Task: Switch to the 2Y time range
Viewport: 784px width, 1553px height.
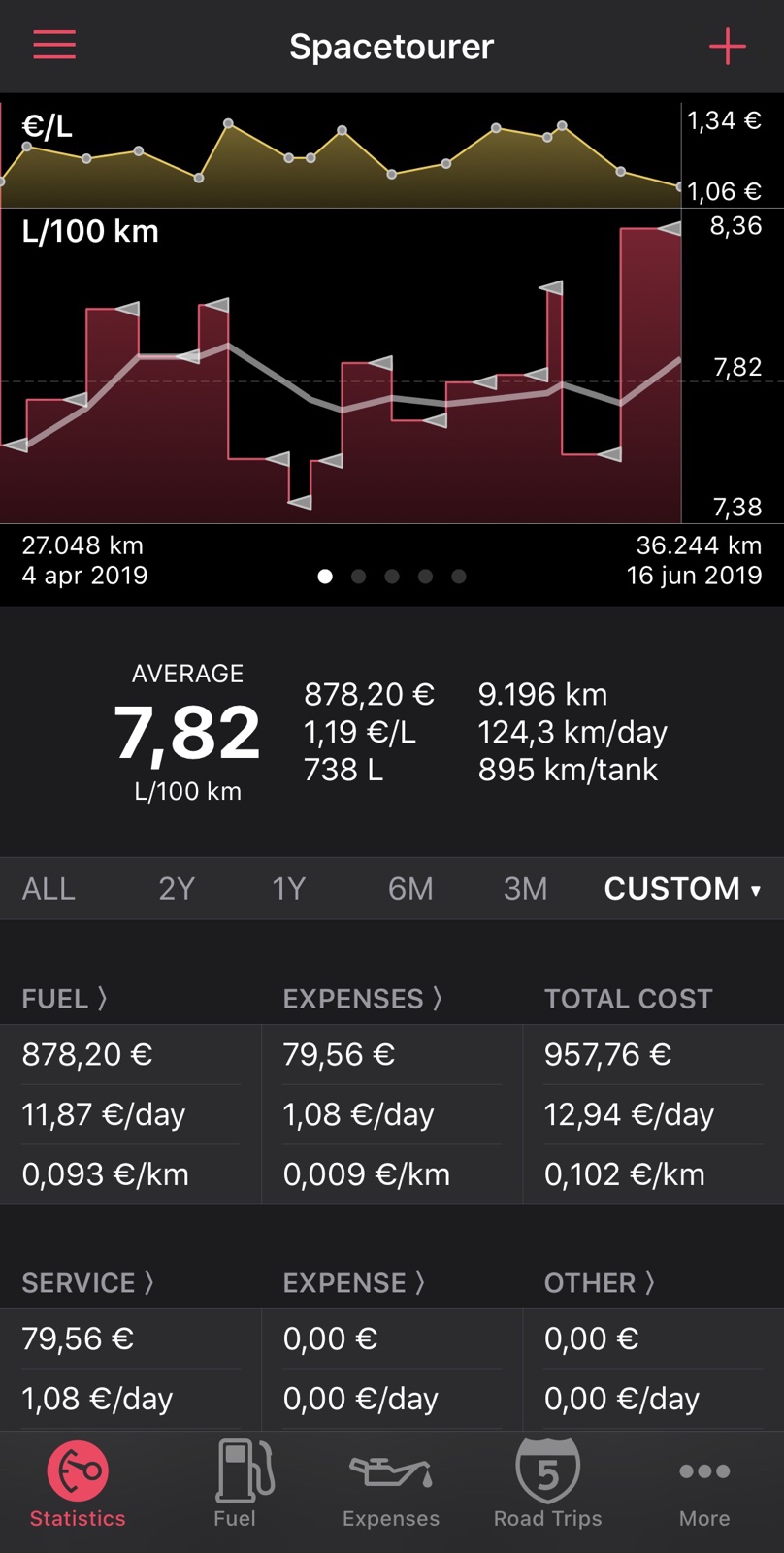Action: point(177,888)
